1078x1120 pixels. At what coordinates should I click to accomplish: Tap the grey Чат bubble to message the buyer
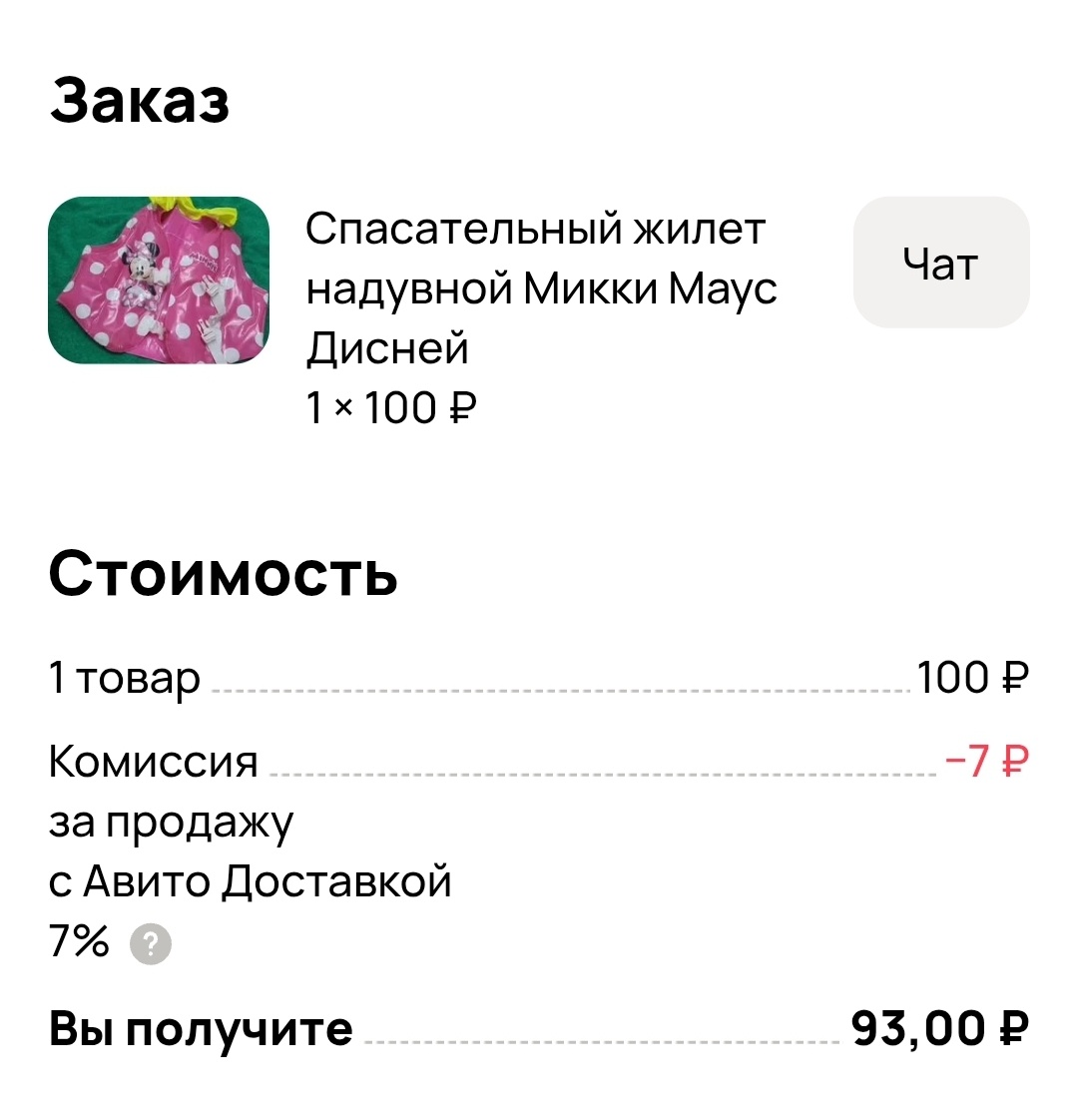(x=939, y=264)
